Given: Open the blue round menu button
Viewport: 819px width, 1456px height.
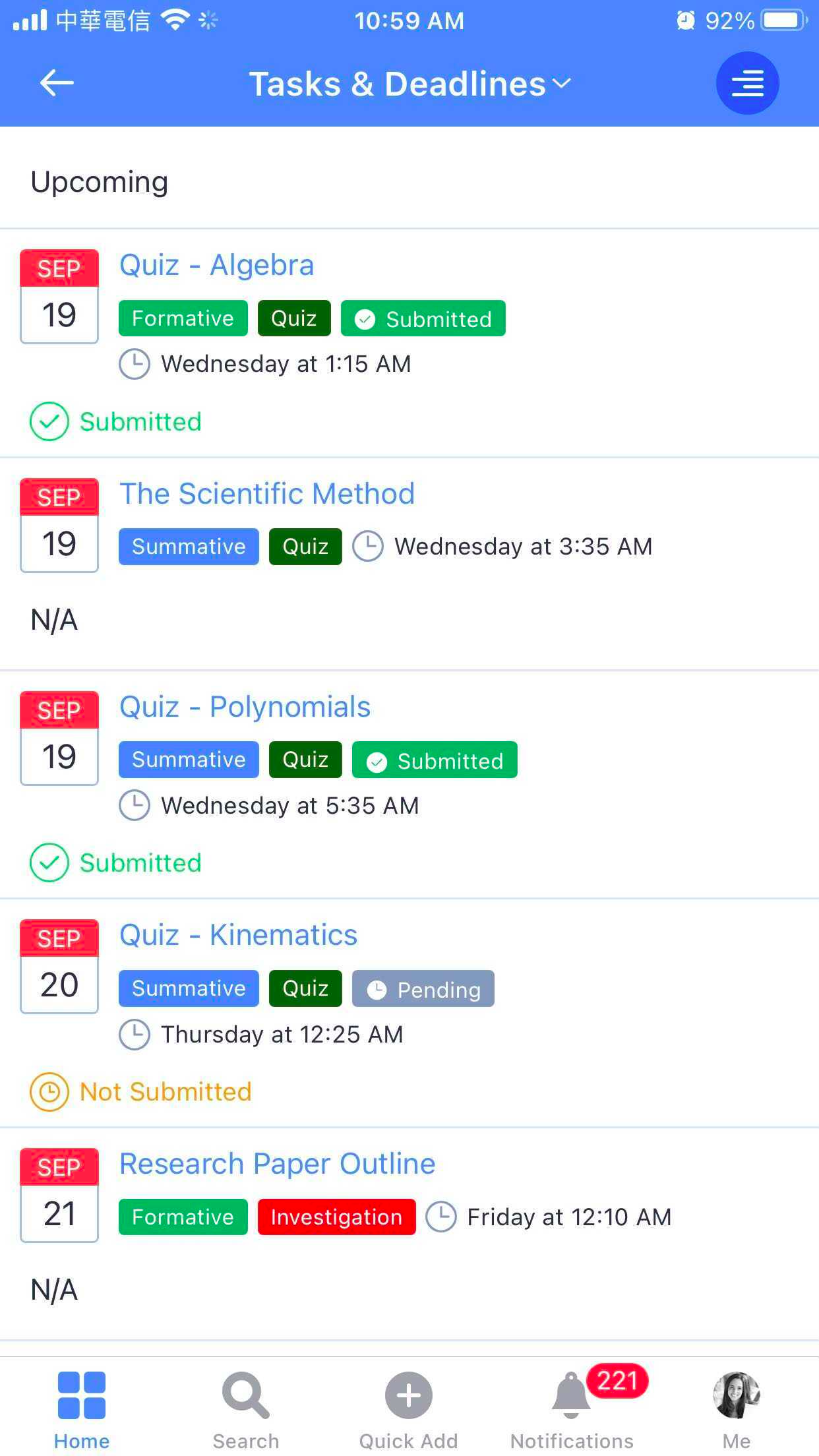Looking at the screenshot, I should [747, 84].
